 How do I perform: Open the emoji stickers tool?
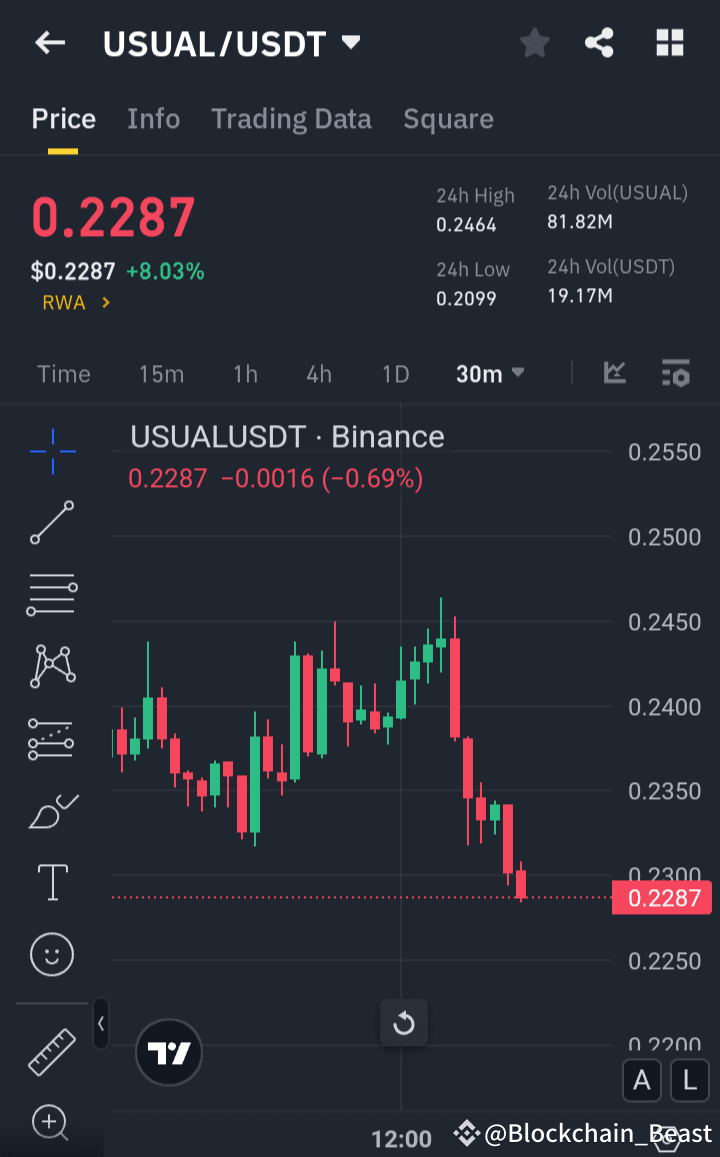click(51, 954)
